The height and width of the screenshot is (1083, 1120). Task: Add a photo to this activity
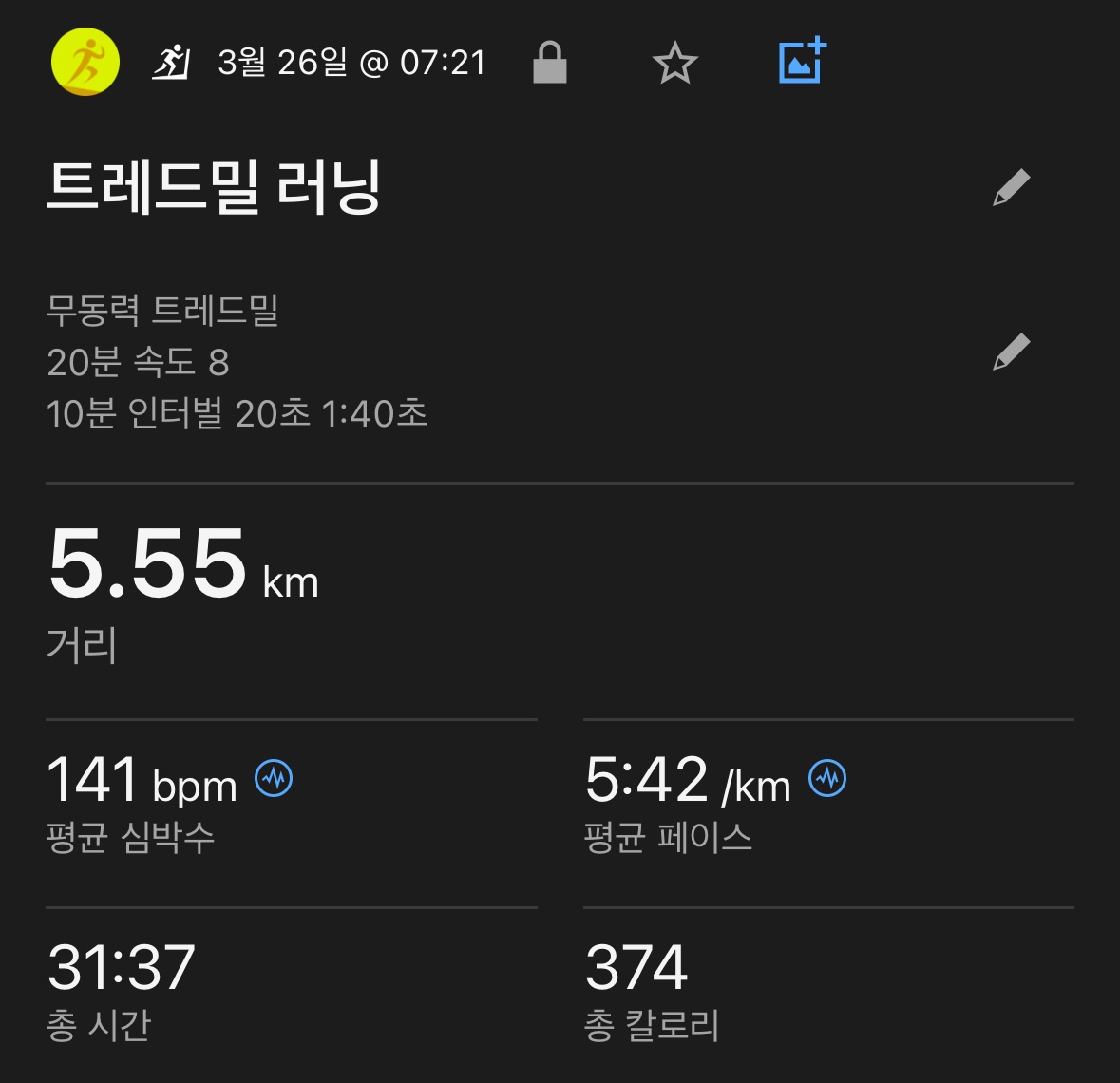point(802,62)
